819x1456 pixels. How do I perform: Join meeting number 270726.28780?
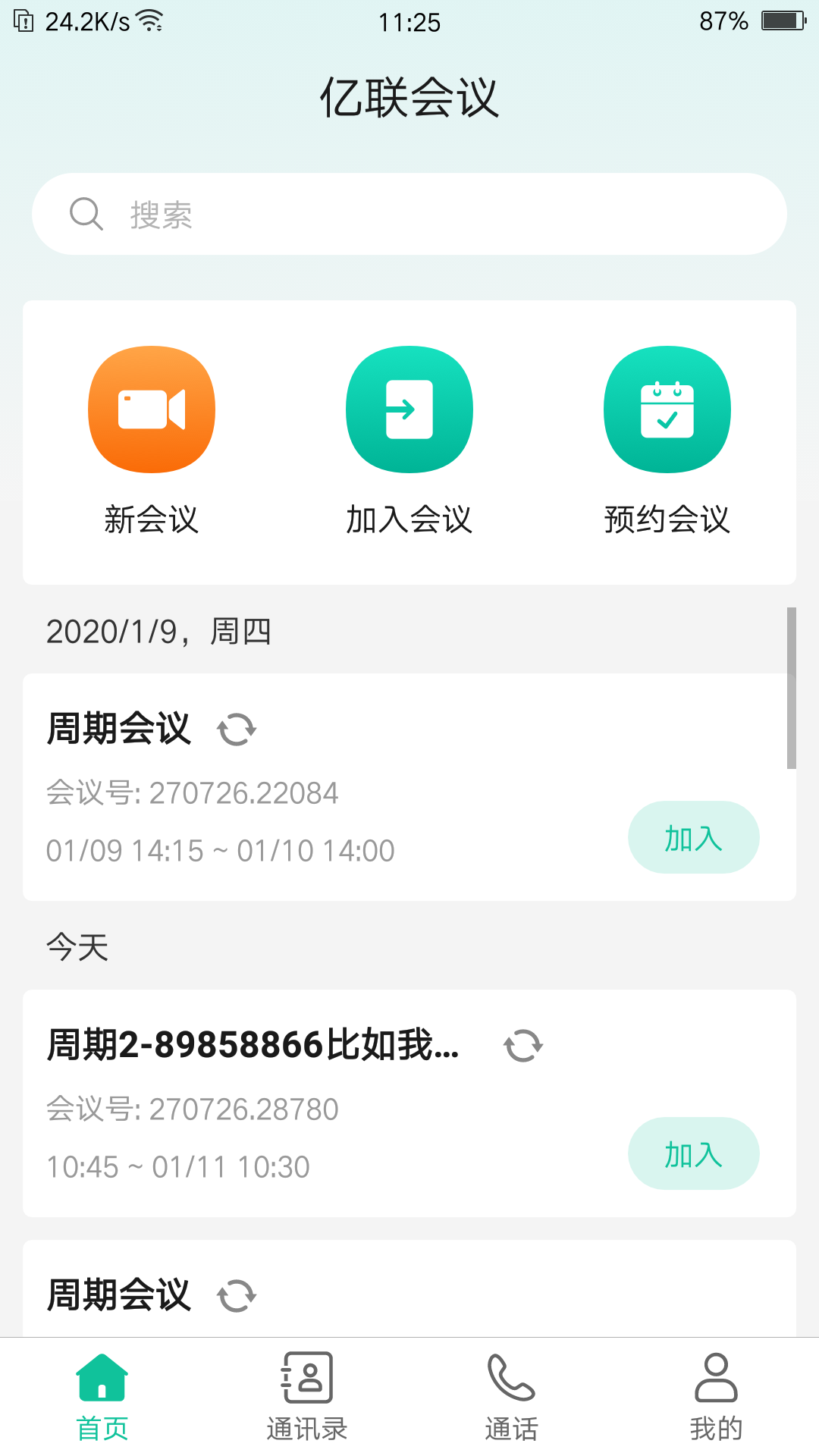click(693, 1153)
